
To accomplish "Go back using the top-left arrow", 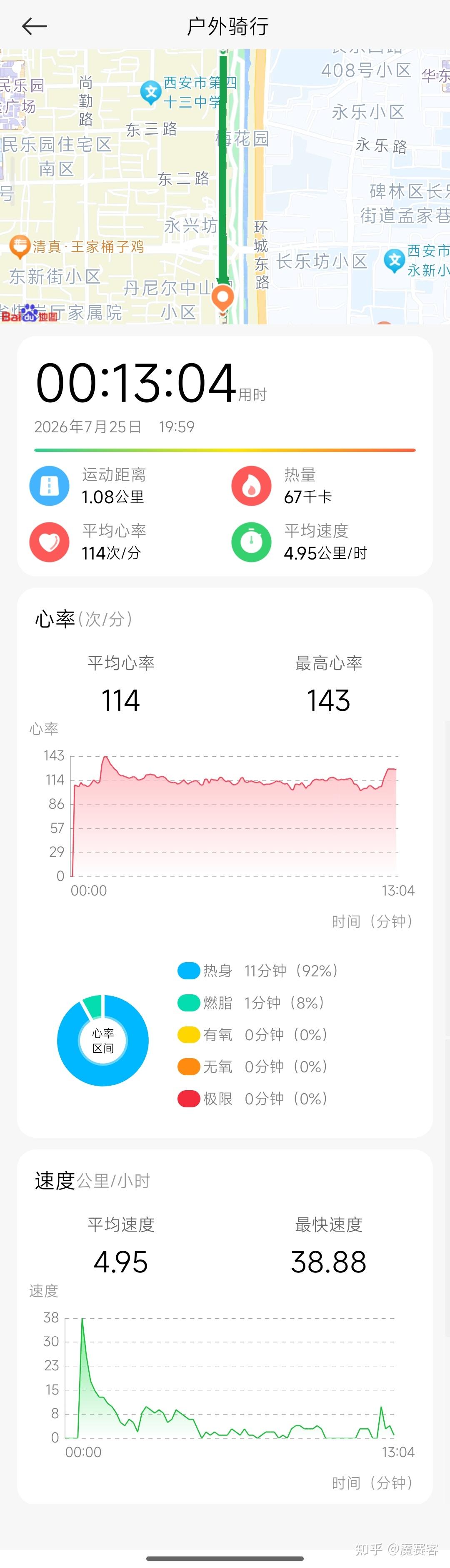I will click(34, 26).
